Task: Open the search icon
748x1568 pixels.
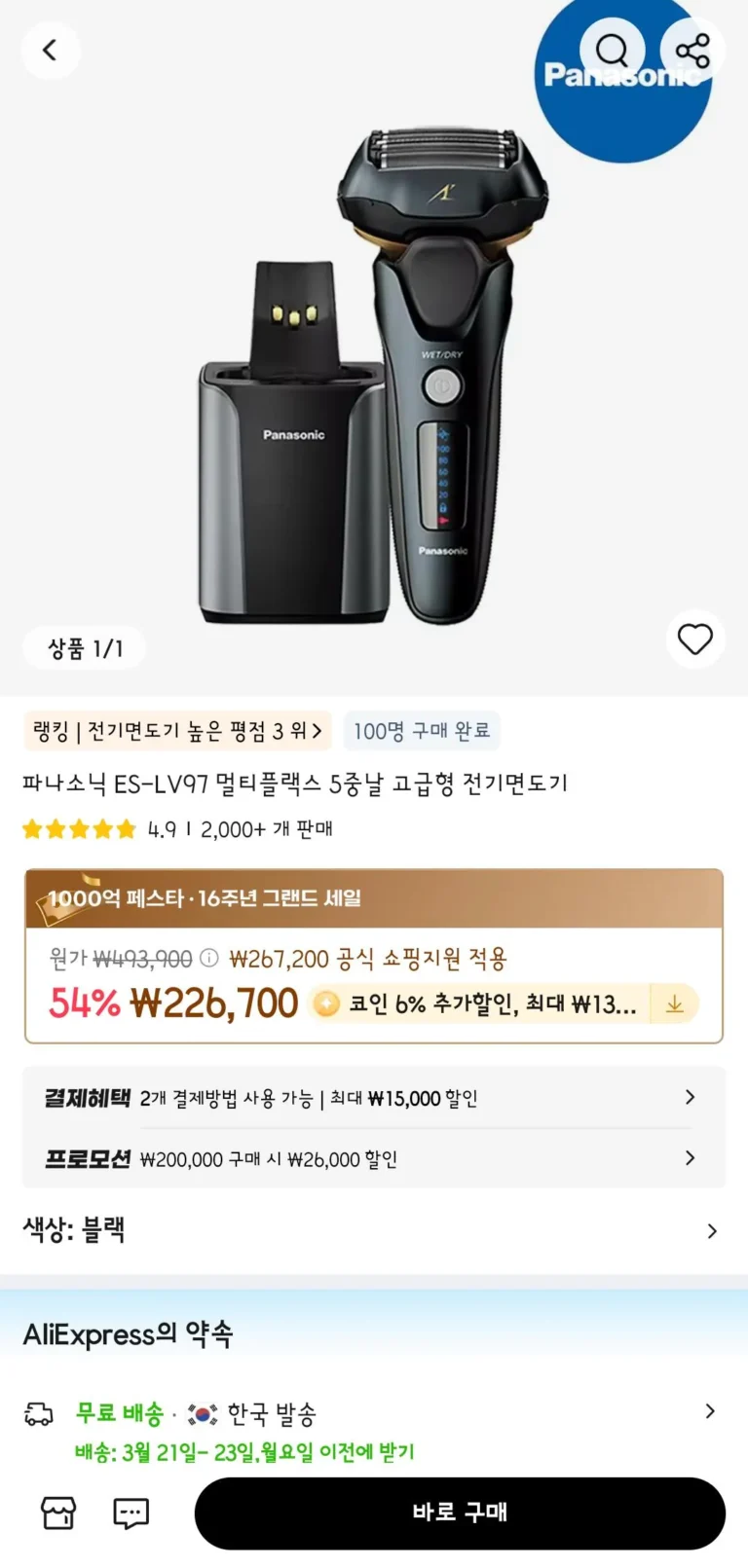Action: click(612, 50)
